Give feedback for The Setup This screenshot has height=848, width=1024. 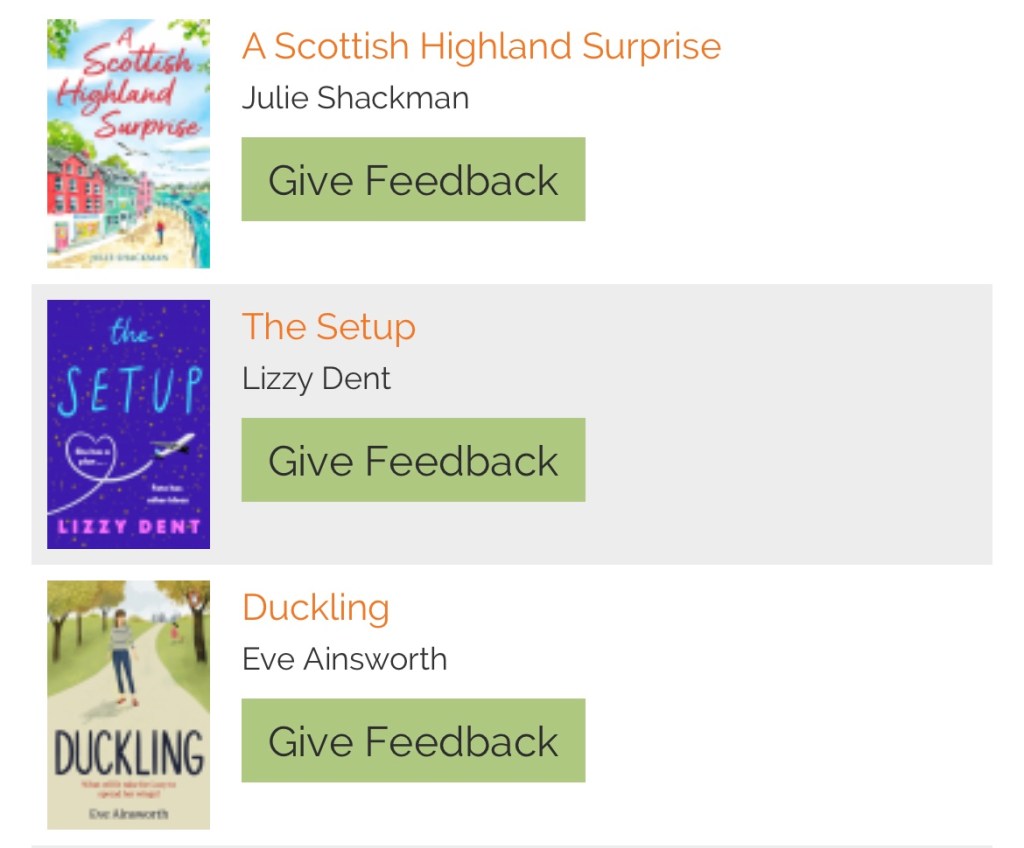pos(413,460)
